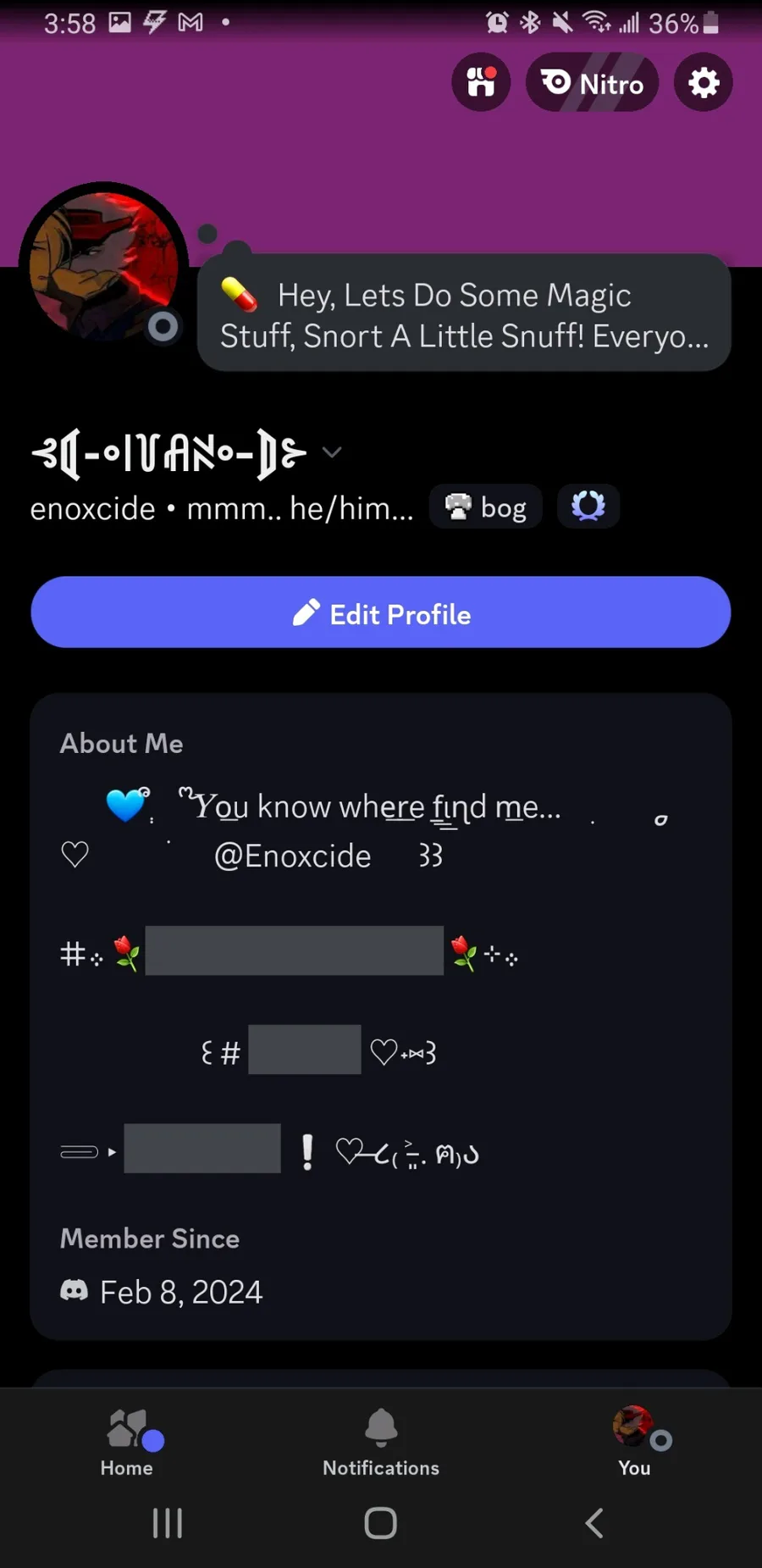Go back with the system back button
The width and height of the screenshot is (762, 1568).
(594, 1523)
